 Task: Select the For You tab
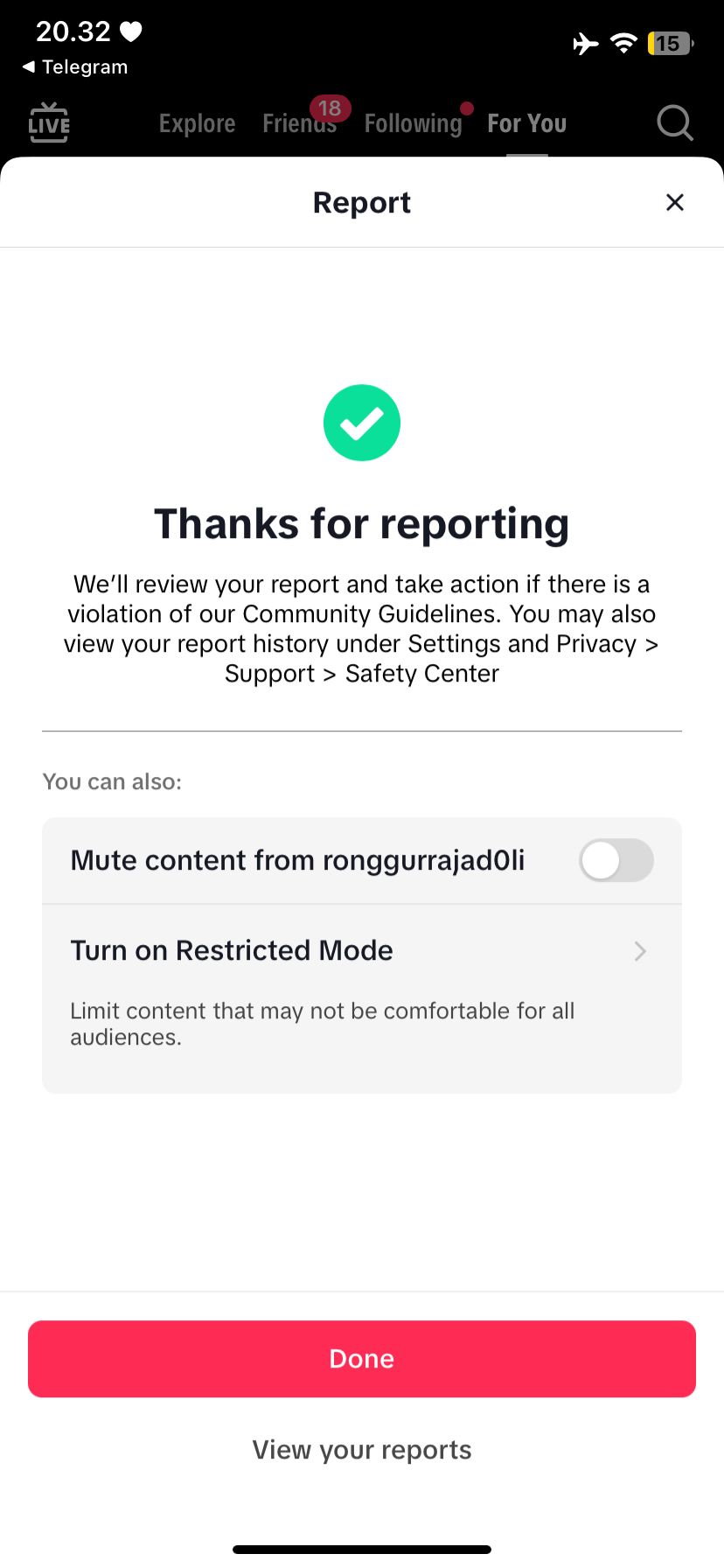[x=527, y=123]
